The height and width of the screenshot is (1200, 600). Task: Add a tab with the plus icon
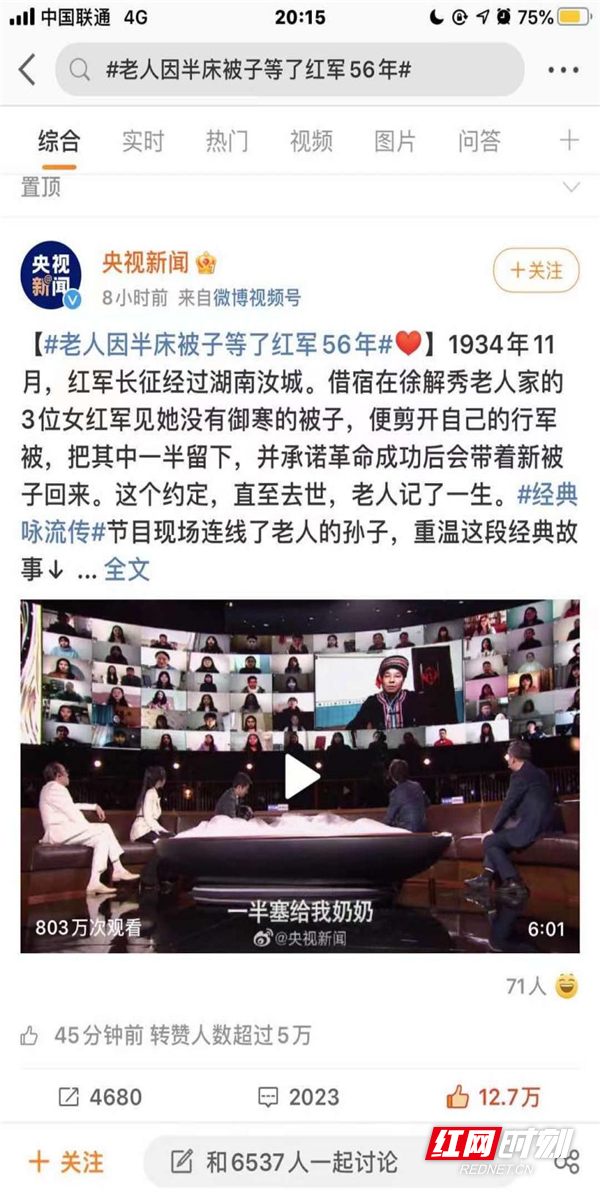coord(568,141)
